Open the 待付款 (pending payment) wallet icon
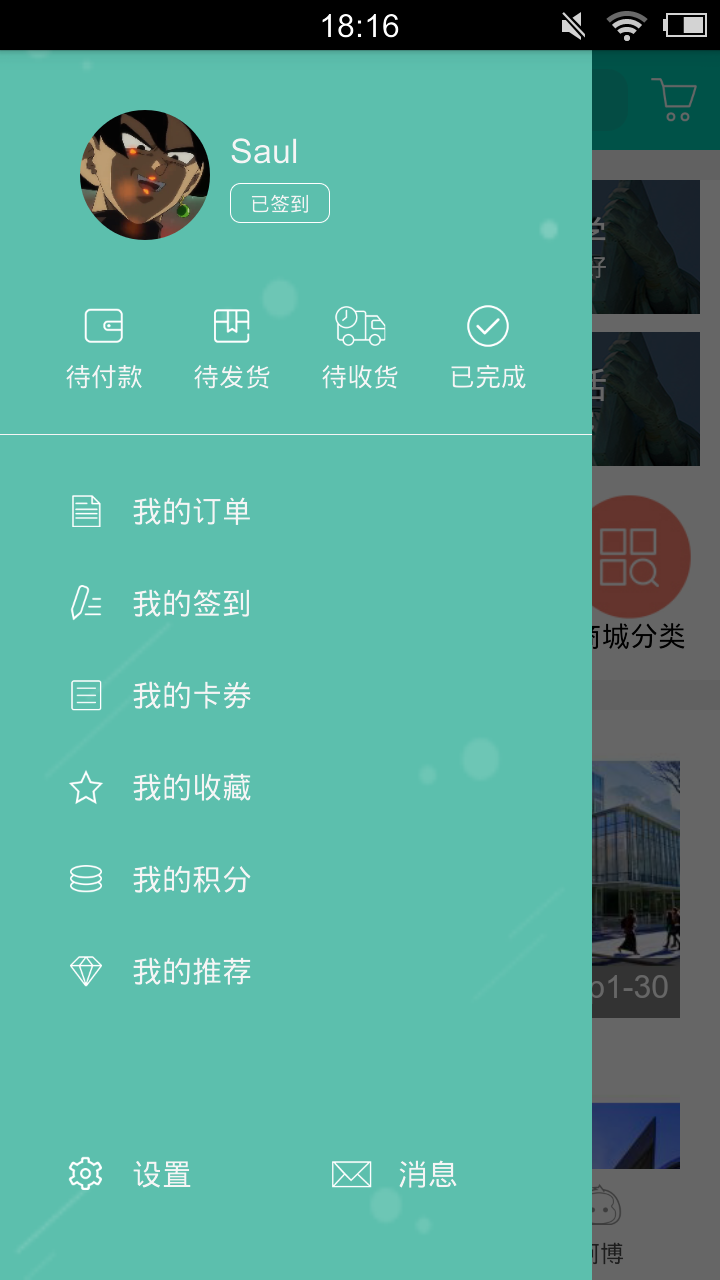The width and height of the screenshot is (720, 1280). 104,325
